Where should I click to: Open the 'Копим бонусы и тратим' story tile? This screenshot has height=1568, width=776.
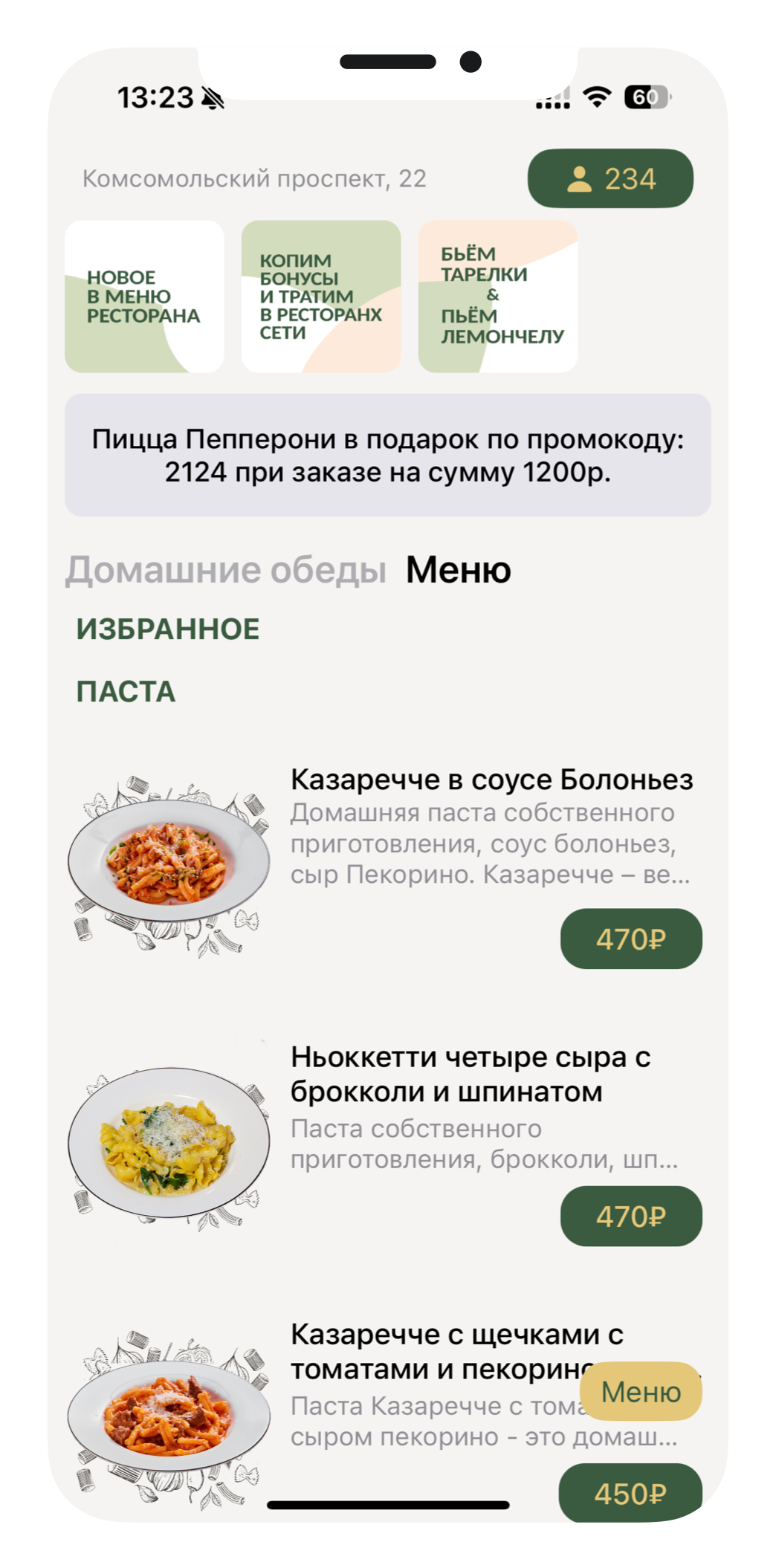pos(321,297)
